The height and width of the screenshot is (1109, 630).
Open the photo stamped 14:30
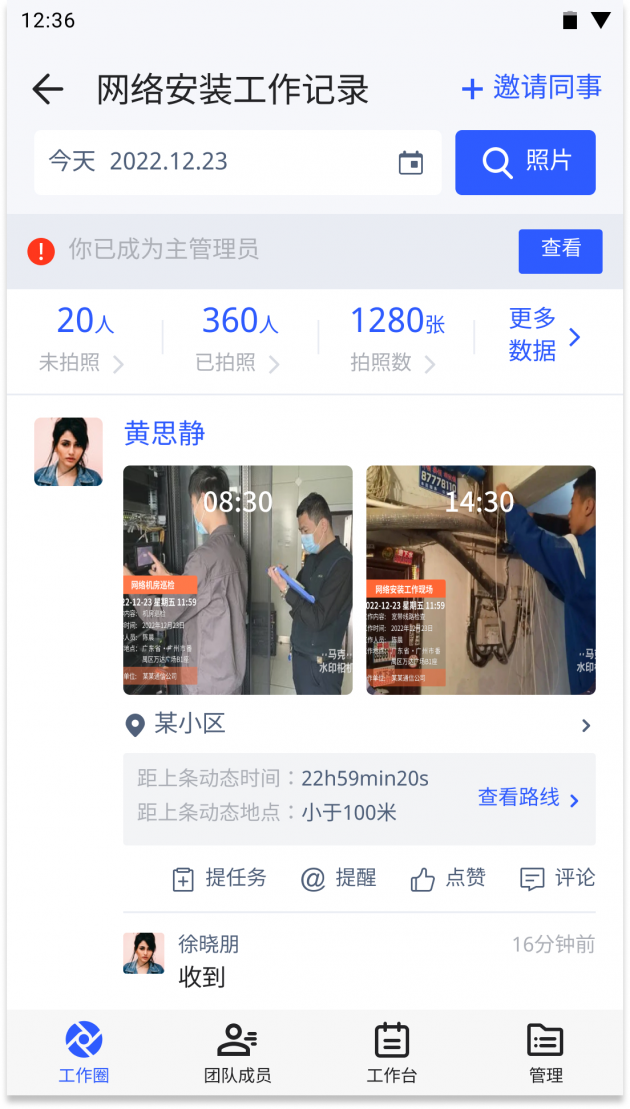(480, 580)
